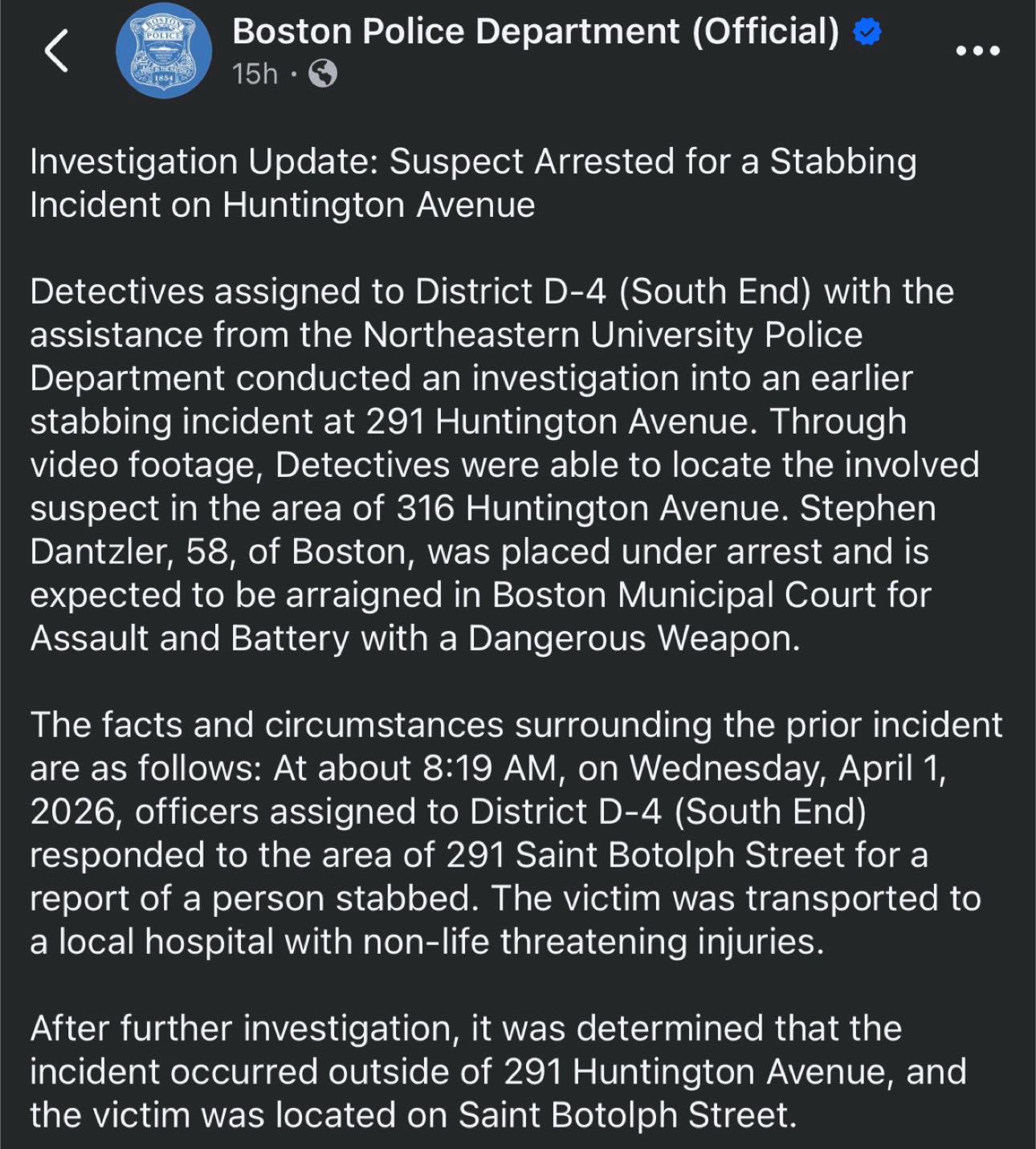Open Boston Police Department profile picture

click(164, 51)
